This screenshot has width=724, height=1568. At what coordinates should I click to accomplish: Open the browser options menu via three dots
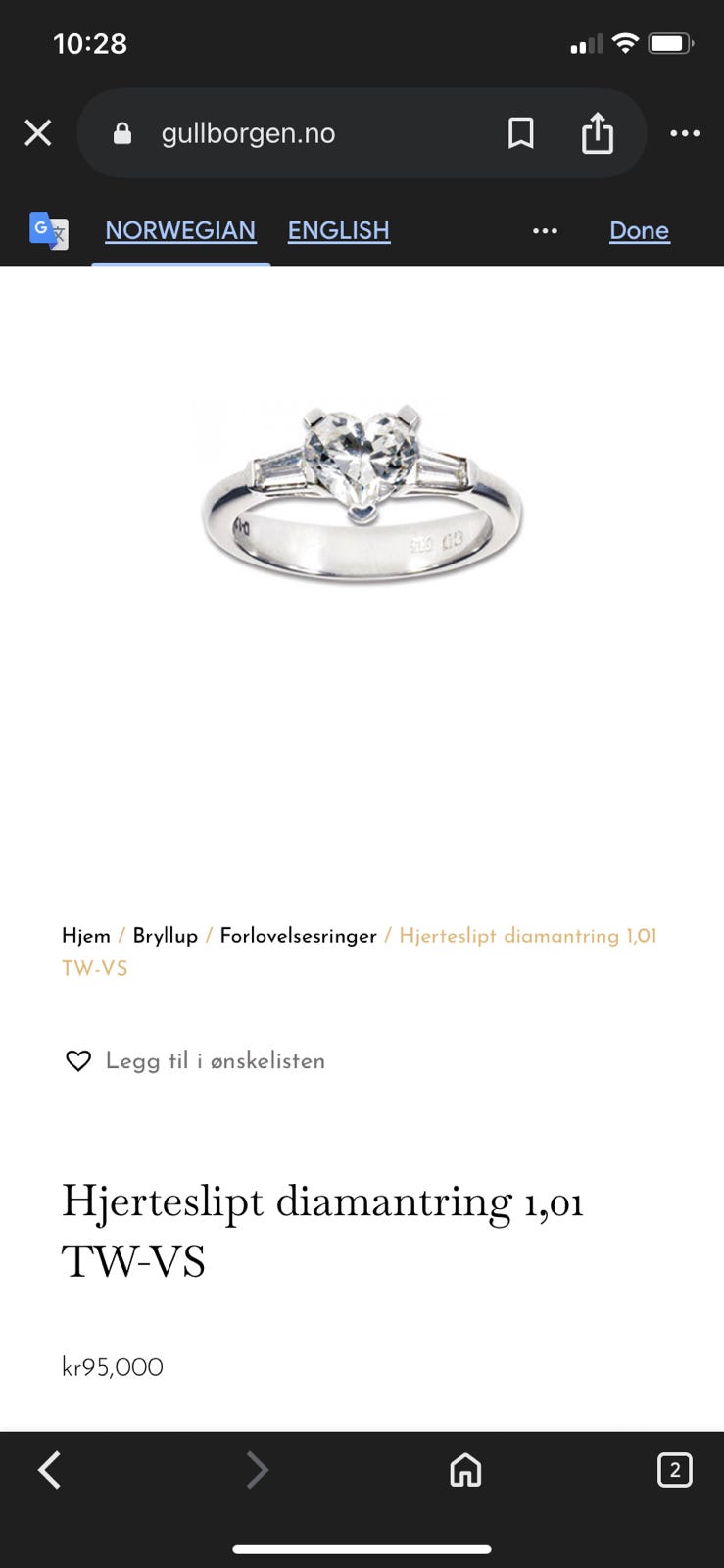click(x=685, y=132)
